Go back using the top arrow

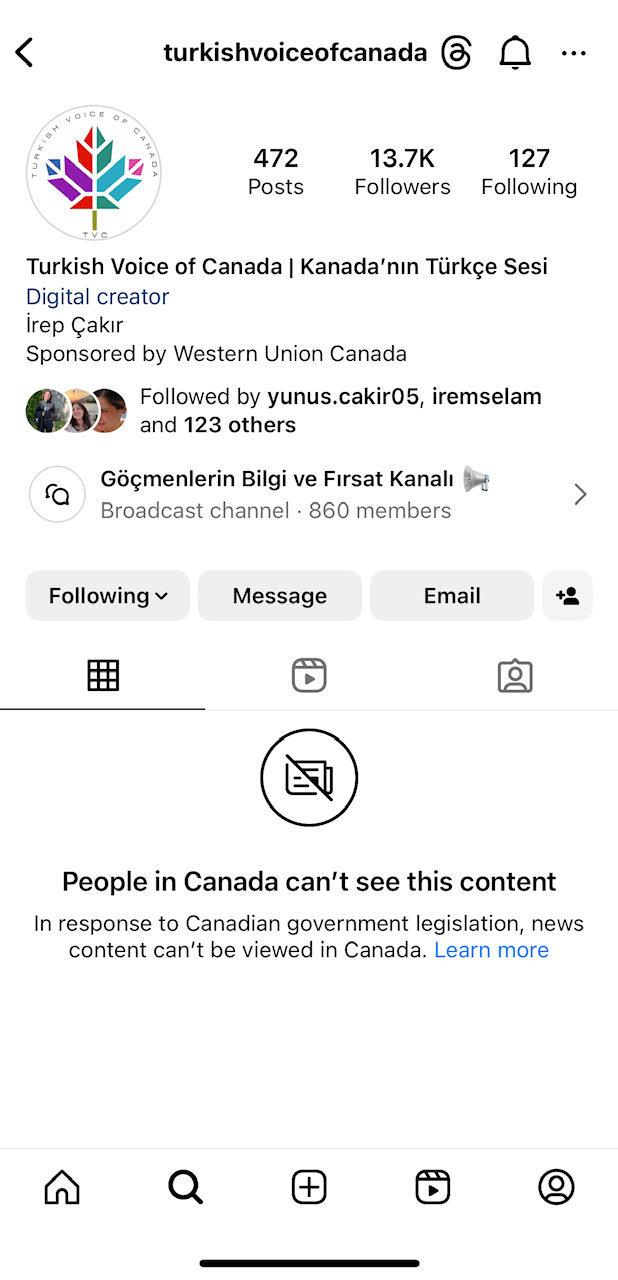(25, 53)
